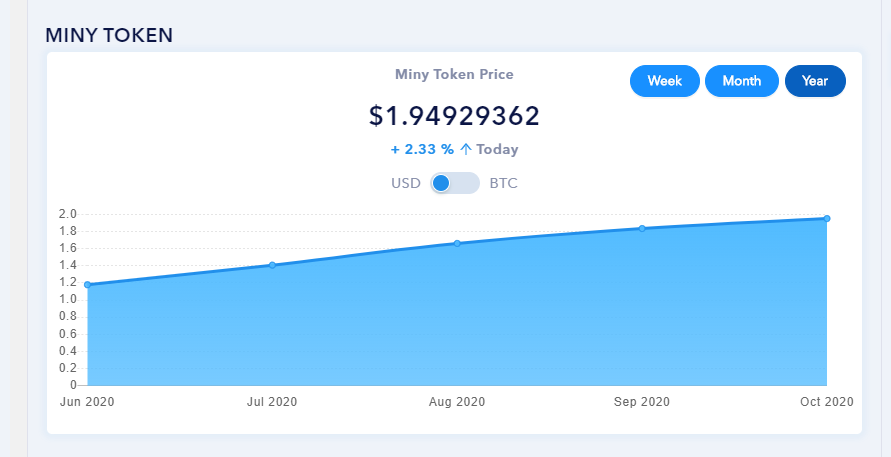Select the Month chart range
The height and width of the screenshot is (457, 891).
741,81
